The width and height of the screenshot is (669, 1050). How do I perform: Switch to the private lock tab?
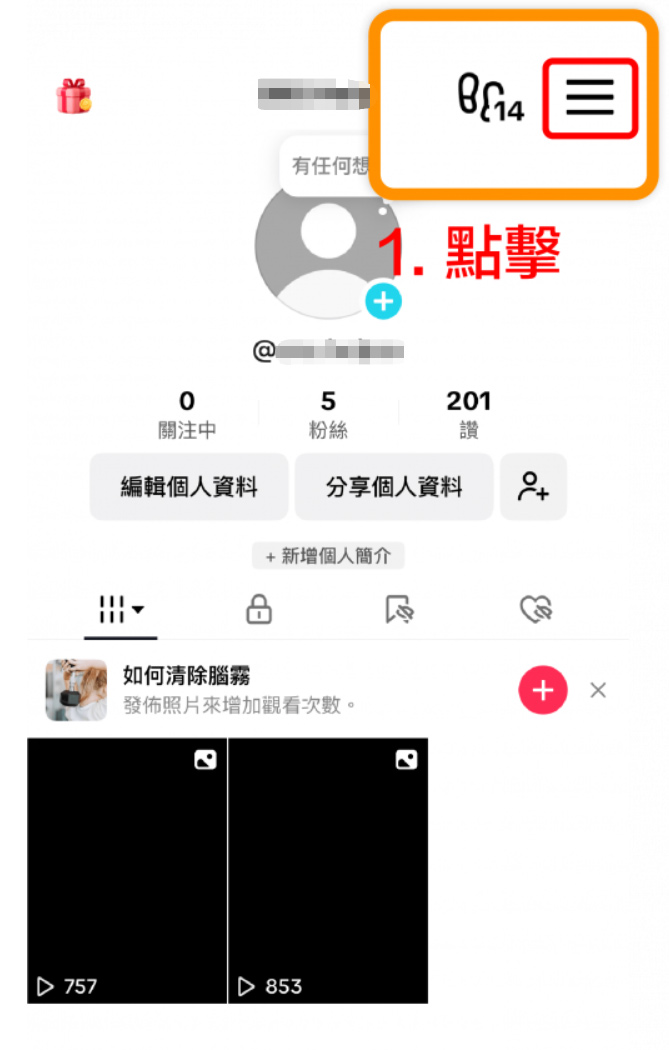click(259, 609)
